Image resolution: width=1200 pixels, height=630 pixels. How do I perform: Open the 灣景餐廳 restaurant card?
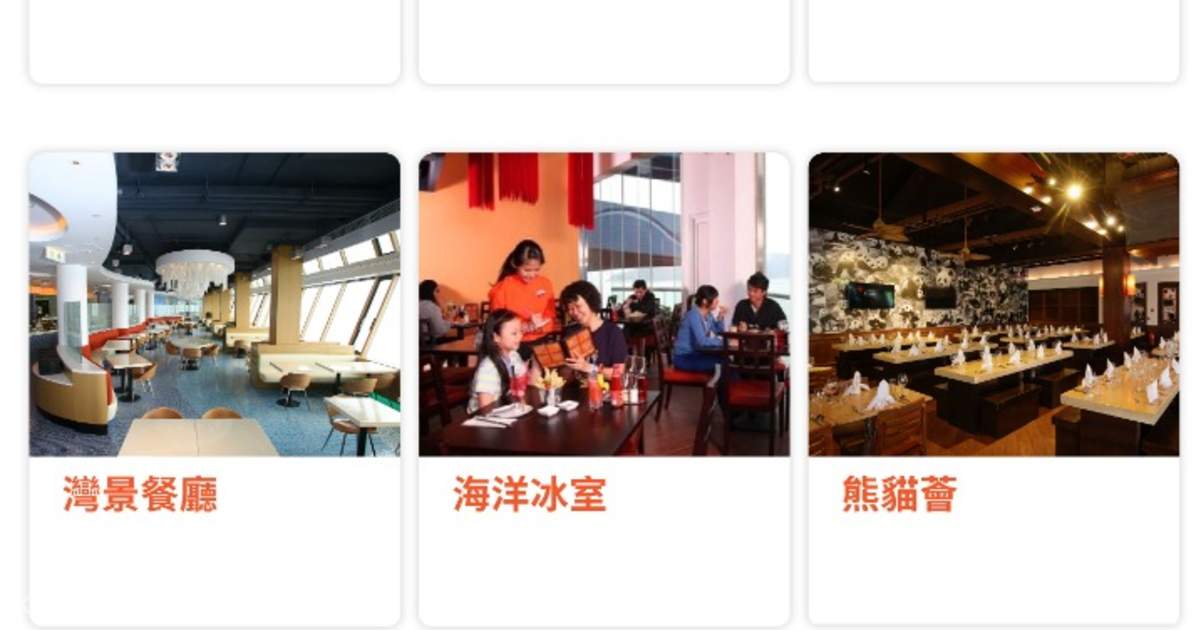[x=214, y=388]
